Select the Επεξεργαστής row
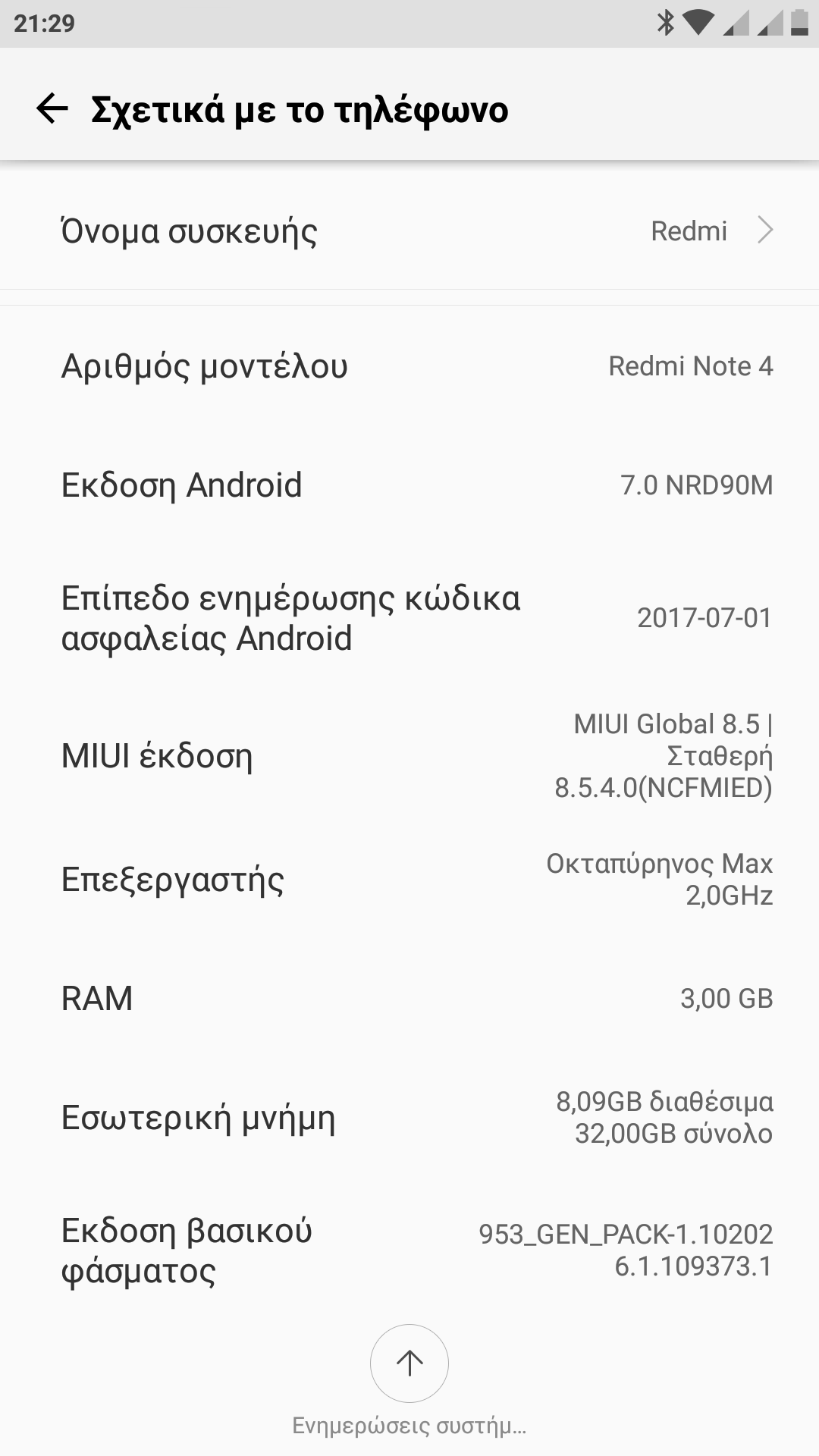The image size is (819, 1456). coord(409,880)
